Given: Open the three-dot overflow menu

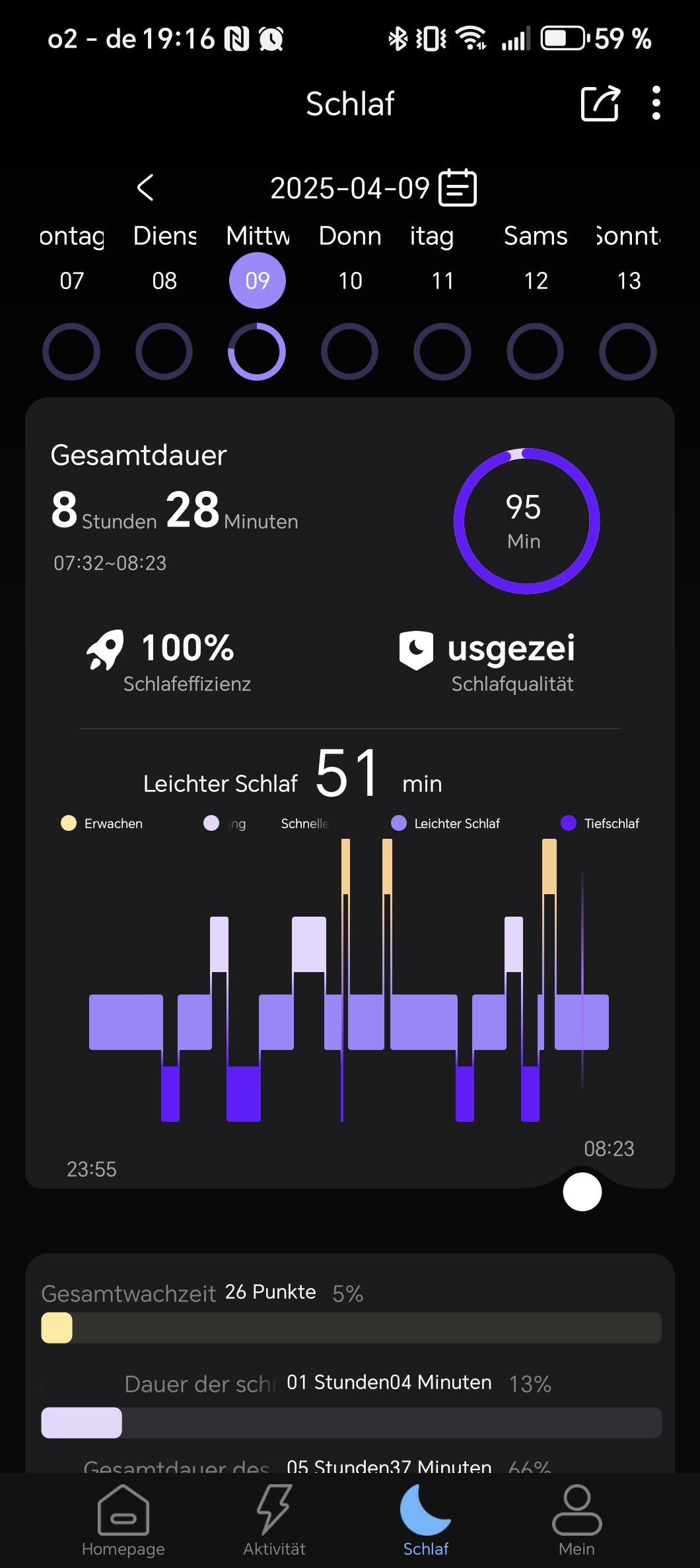Looking at the screenshot, I should click(x=656, y=104).
